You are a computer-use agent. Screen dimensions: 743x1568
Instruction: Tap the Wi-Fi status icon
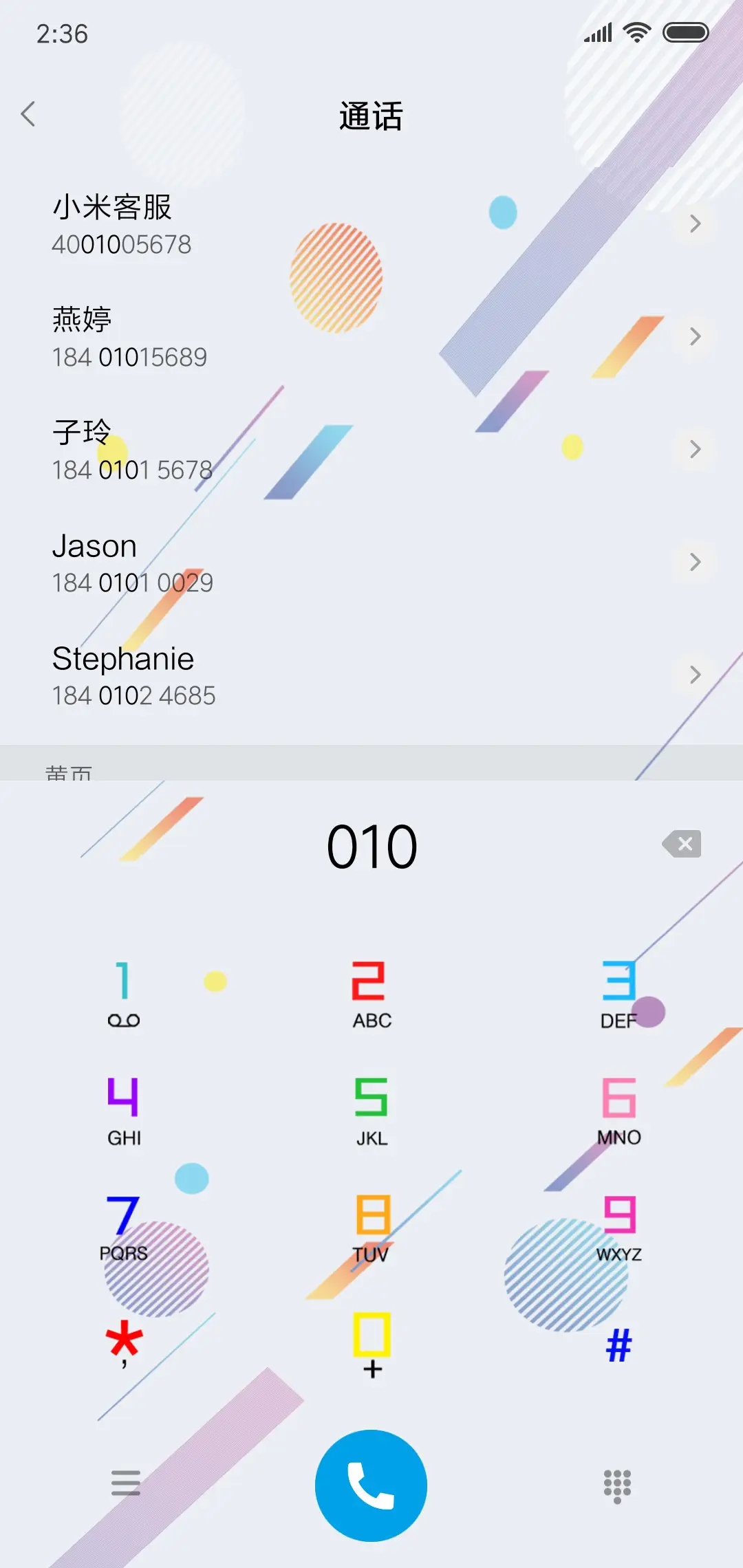tap(636, 31)
